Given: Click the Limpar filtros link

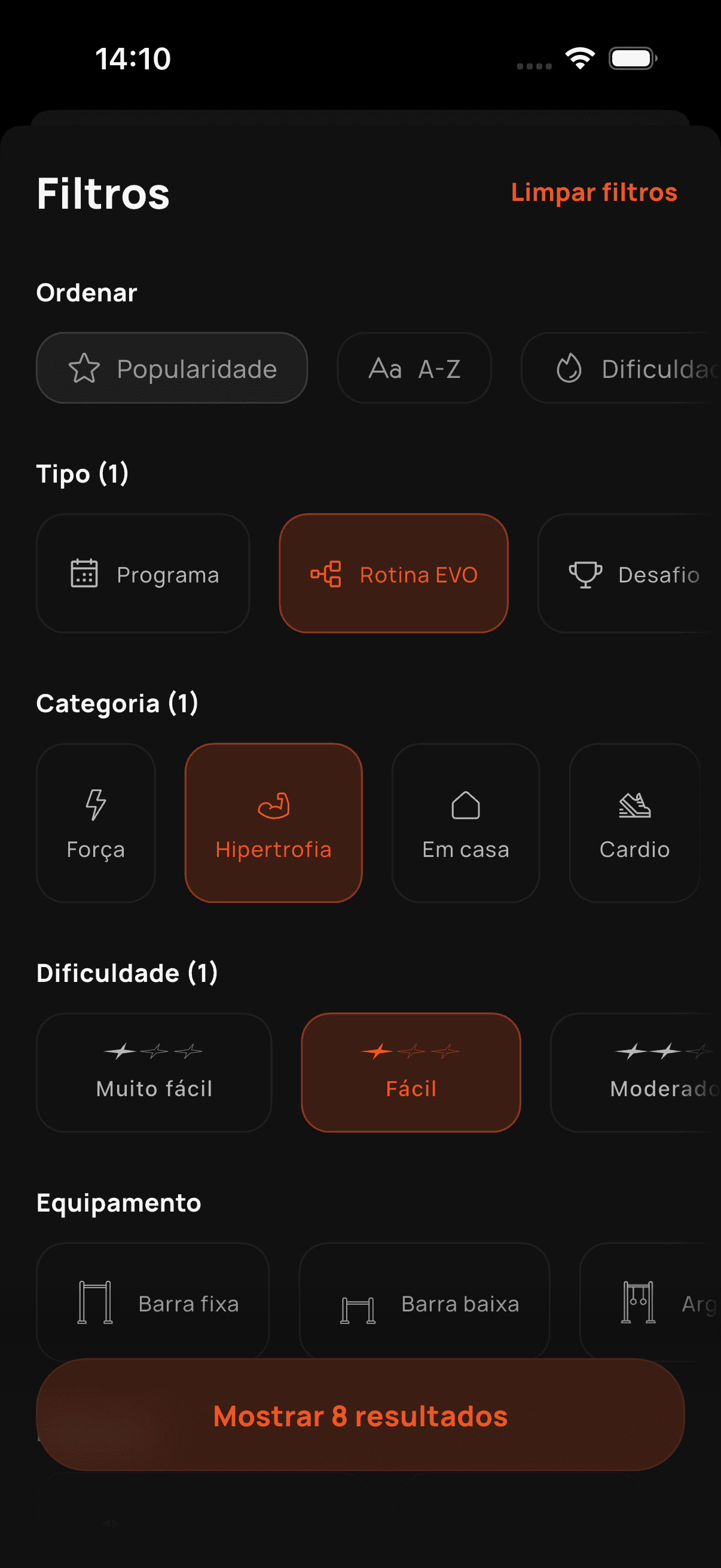Looking at the screenshot, I should click(594, 193).
